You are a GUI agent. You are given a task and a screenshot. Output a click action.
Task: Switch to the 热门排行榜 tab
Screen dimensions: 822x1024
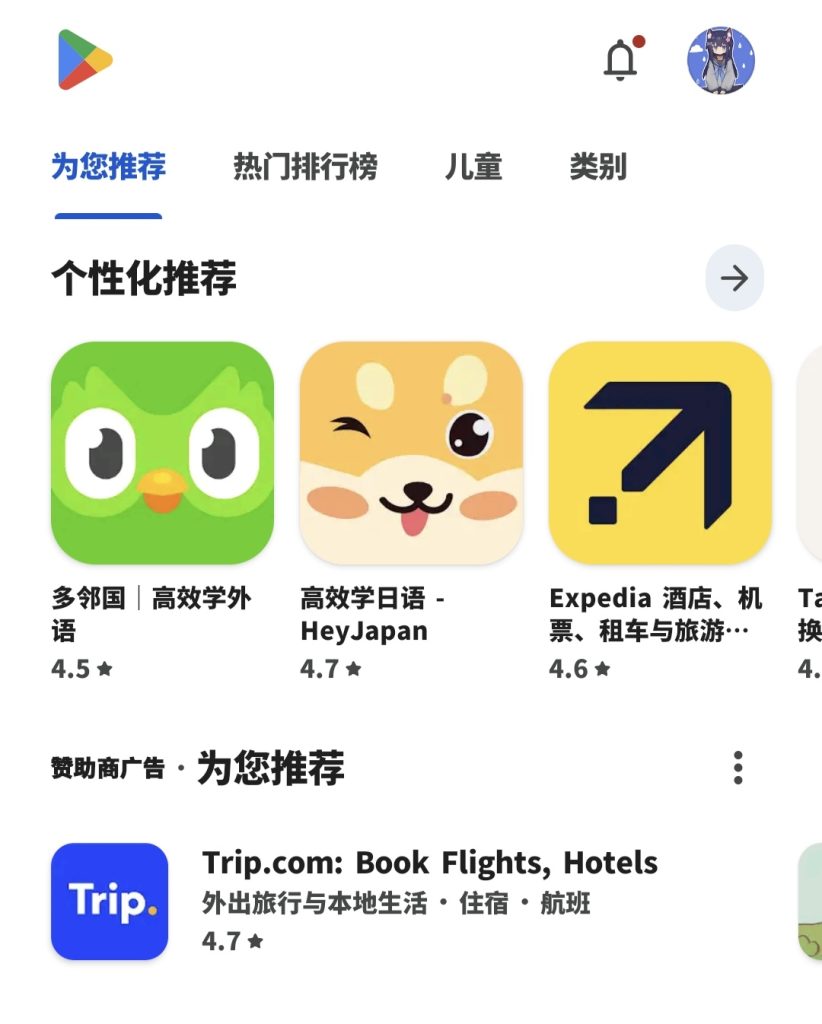tap(305, 167)
